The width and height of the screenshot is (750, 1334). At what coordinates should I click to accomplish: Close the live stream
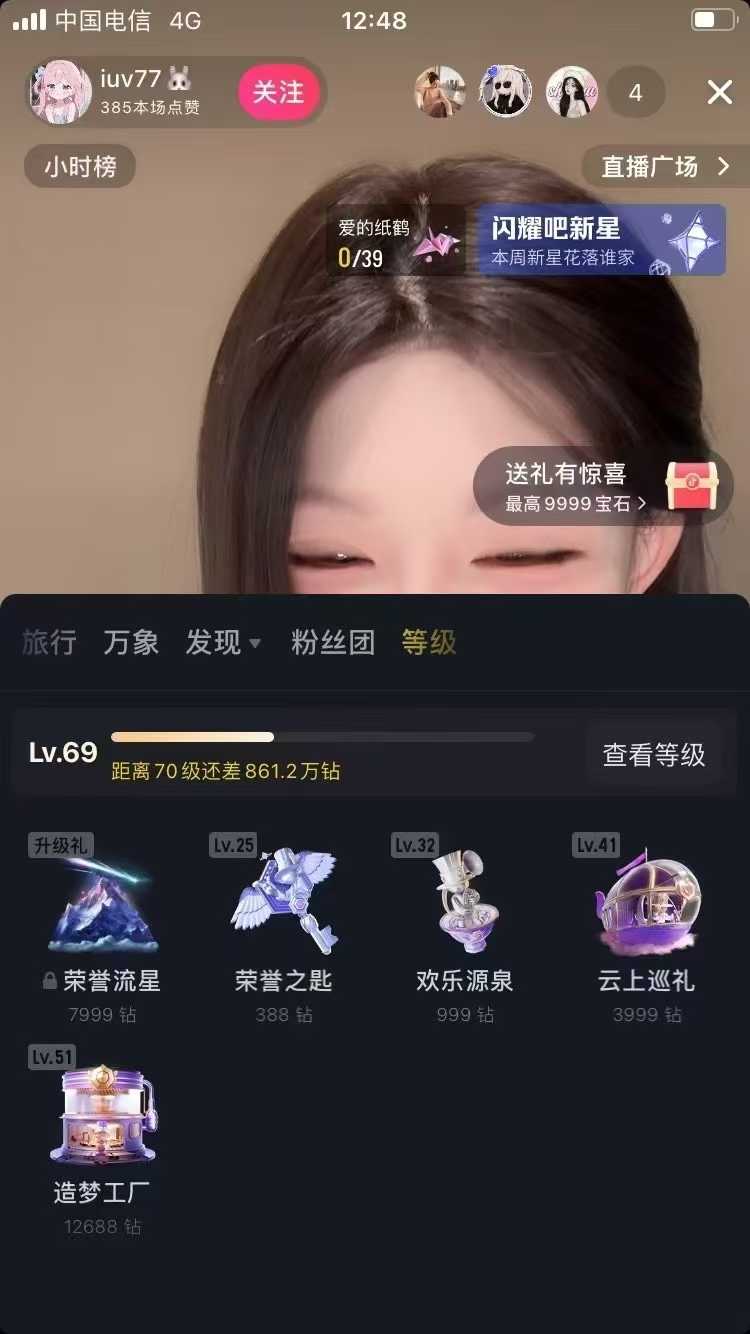pos(720,93)
